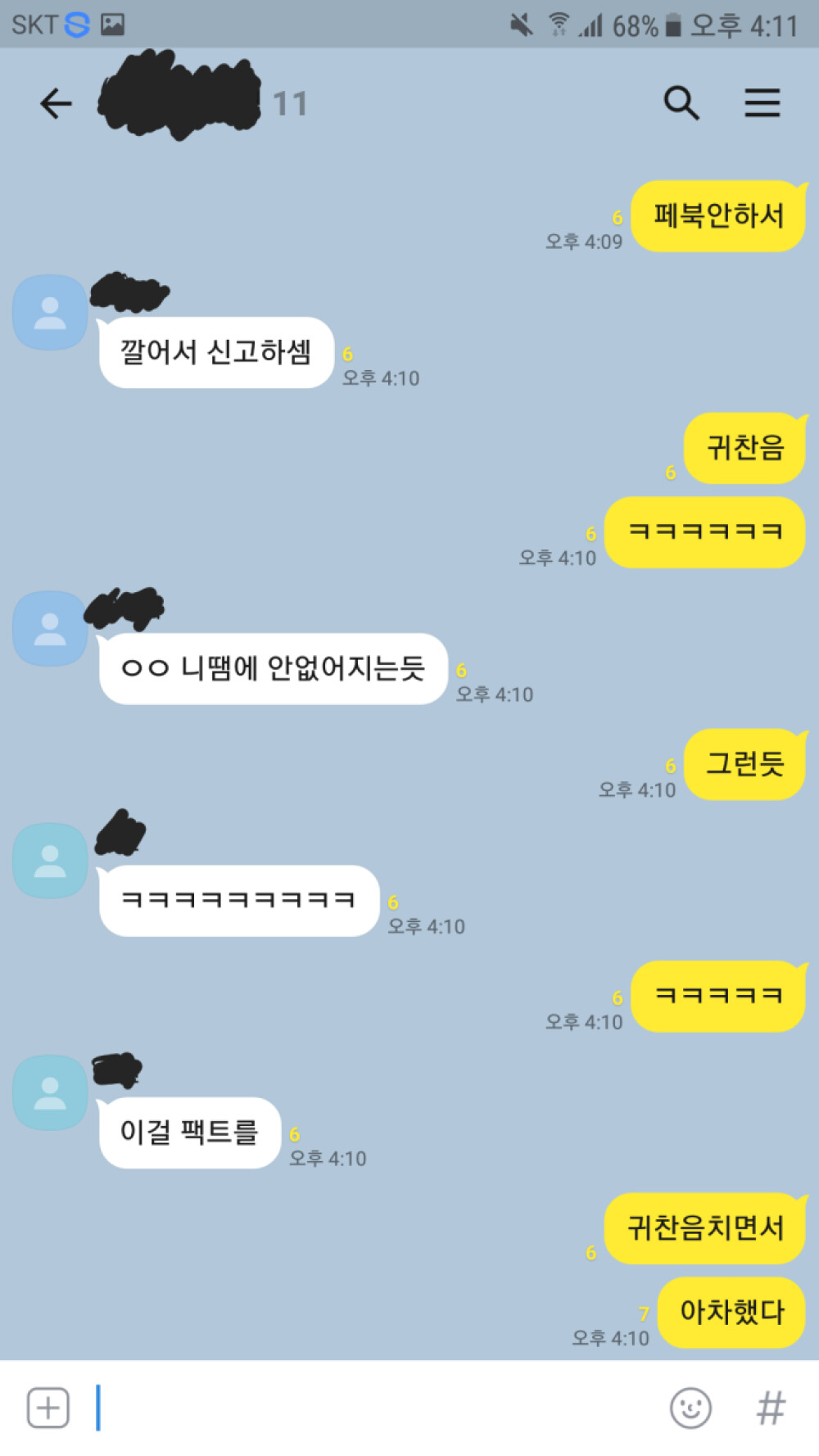
Task: Open the chat room side menu
Action: [762, 104]
